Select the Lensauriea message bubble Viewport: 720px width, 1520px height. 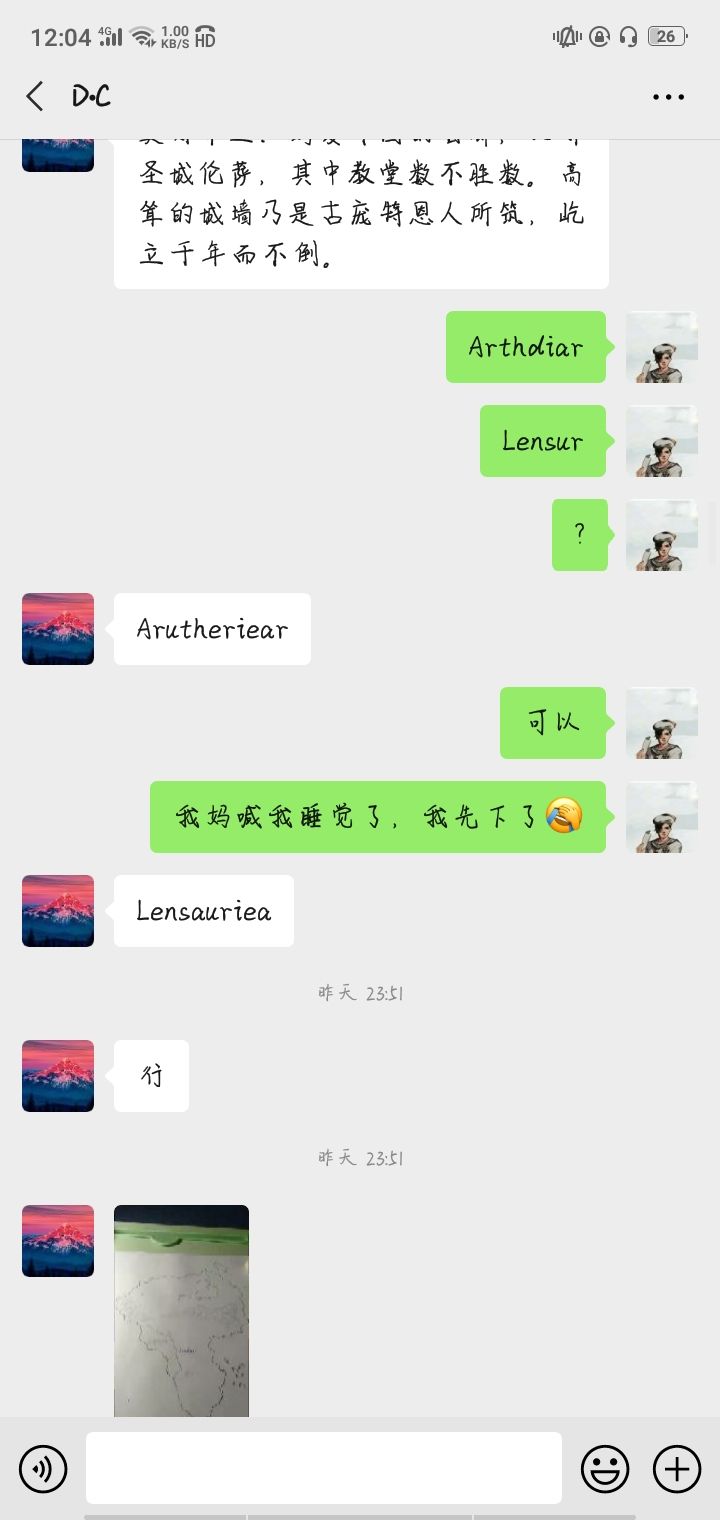click(203, 910)
